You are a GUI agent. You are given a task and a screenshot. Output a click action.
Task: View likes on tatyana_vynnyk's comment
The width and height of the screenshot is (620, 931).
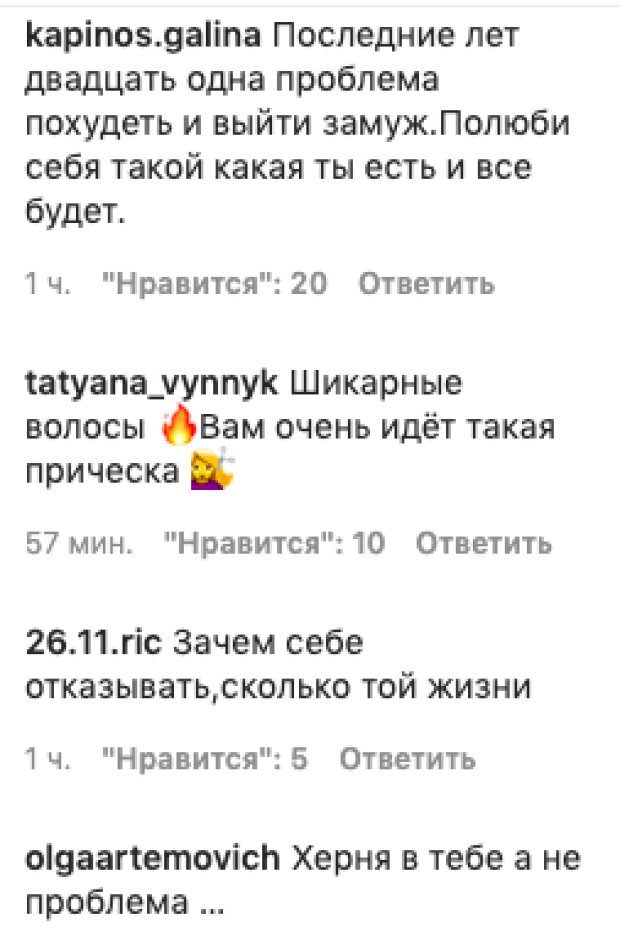[x=273, y=543]
